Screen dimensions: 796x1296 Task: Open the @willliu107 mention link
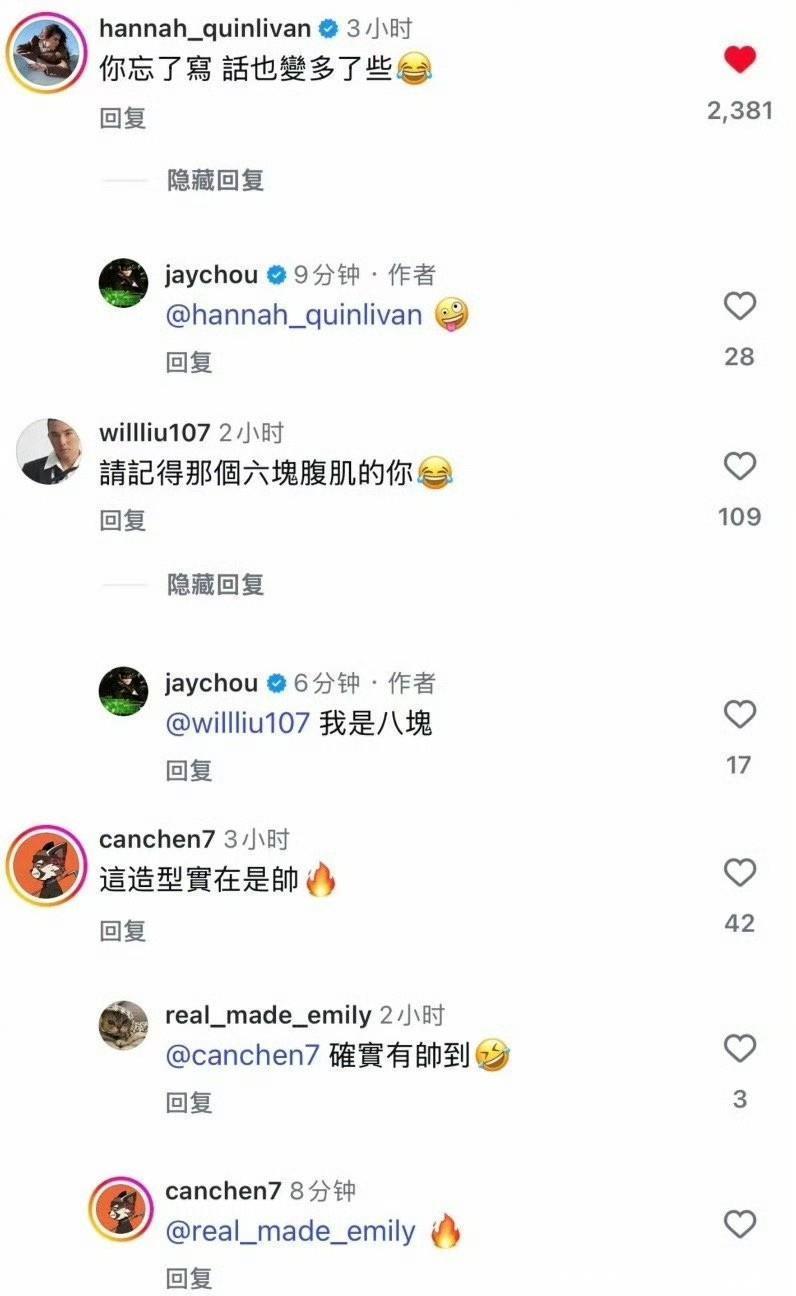pyautogui.click(x=237, y=724)
